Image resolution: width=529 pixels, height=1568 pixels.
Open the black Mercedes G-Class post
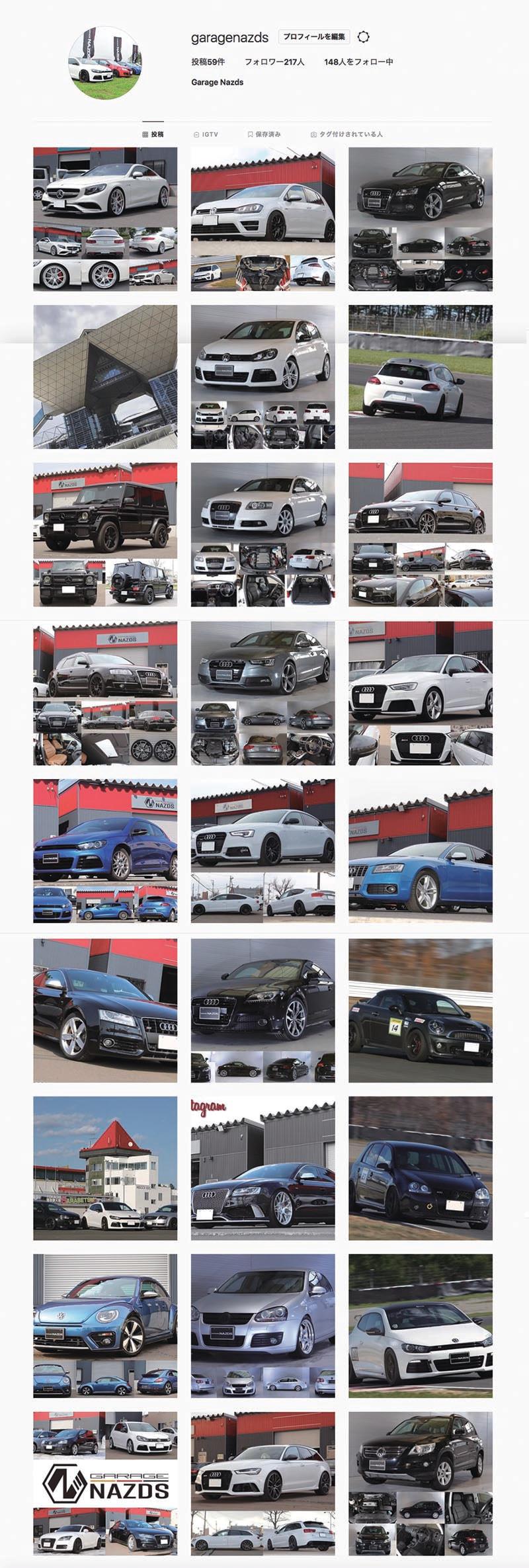[105, 534]
